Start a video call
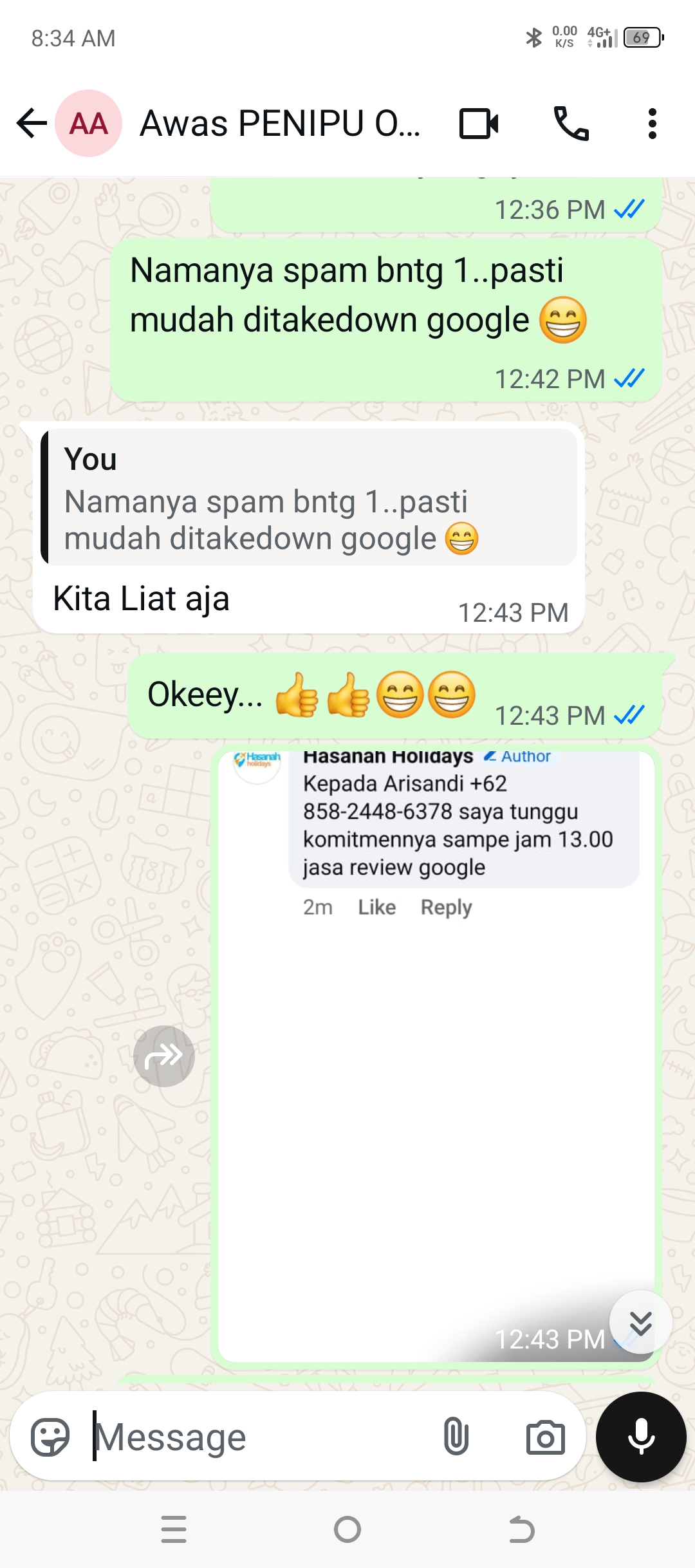The image size is (695, 1568). [479, 124]
